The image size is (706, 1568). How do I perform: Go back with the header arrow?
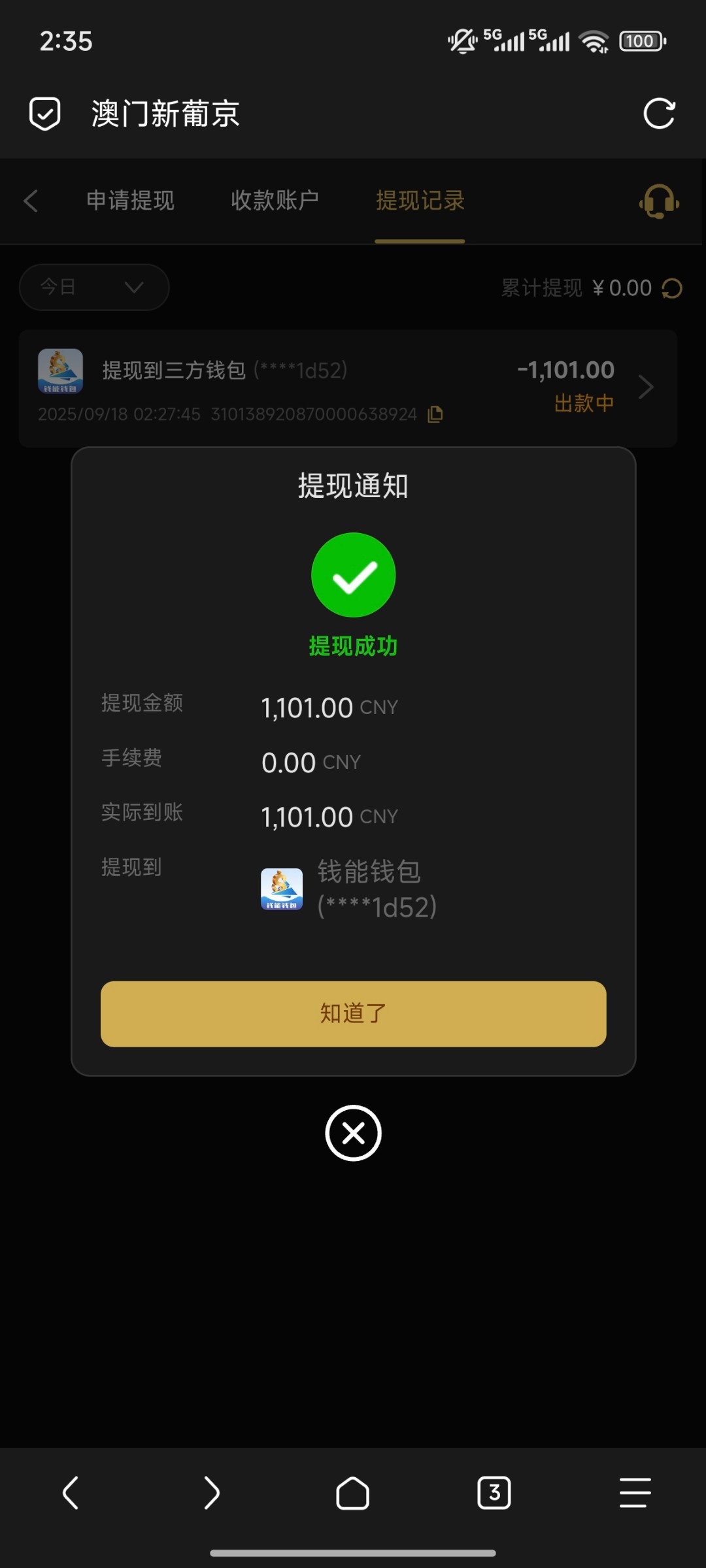coord(31,201)
